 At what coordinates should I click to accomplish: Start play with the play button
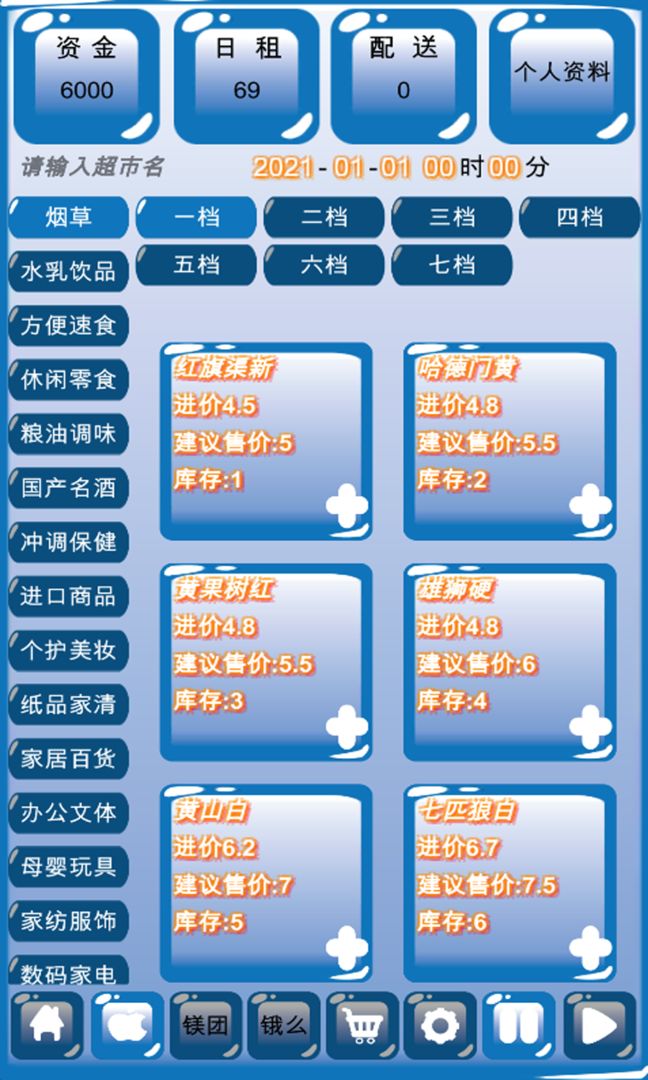tap(598, 1025)
